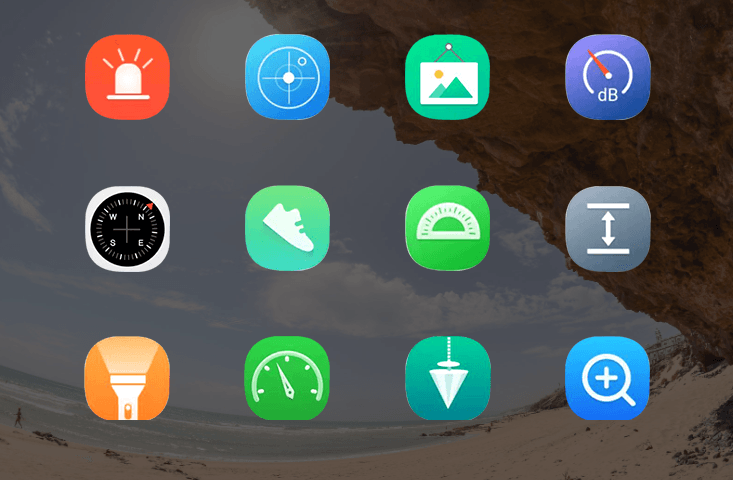Launch the blue radar tool
Viewport: 733px width, 480px height.
[x=288, y=77]
